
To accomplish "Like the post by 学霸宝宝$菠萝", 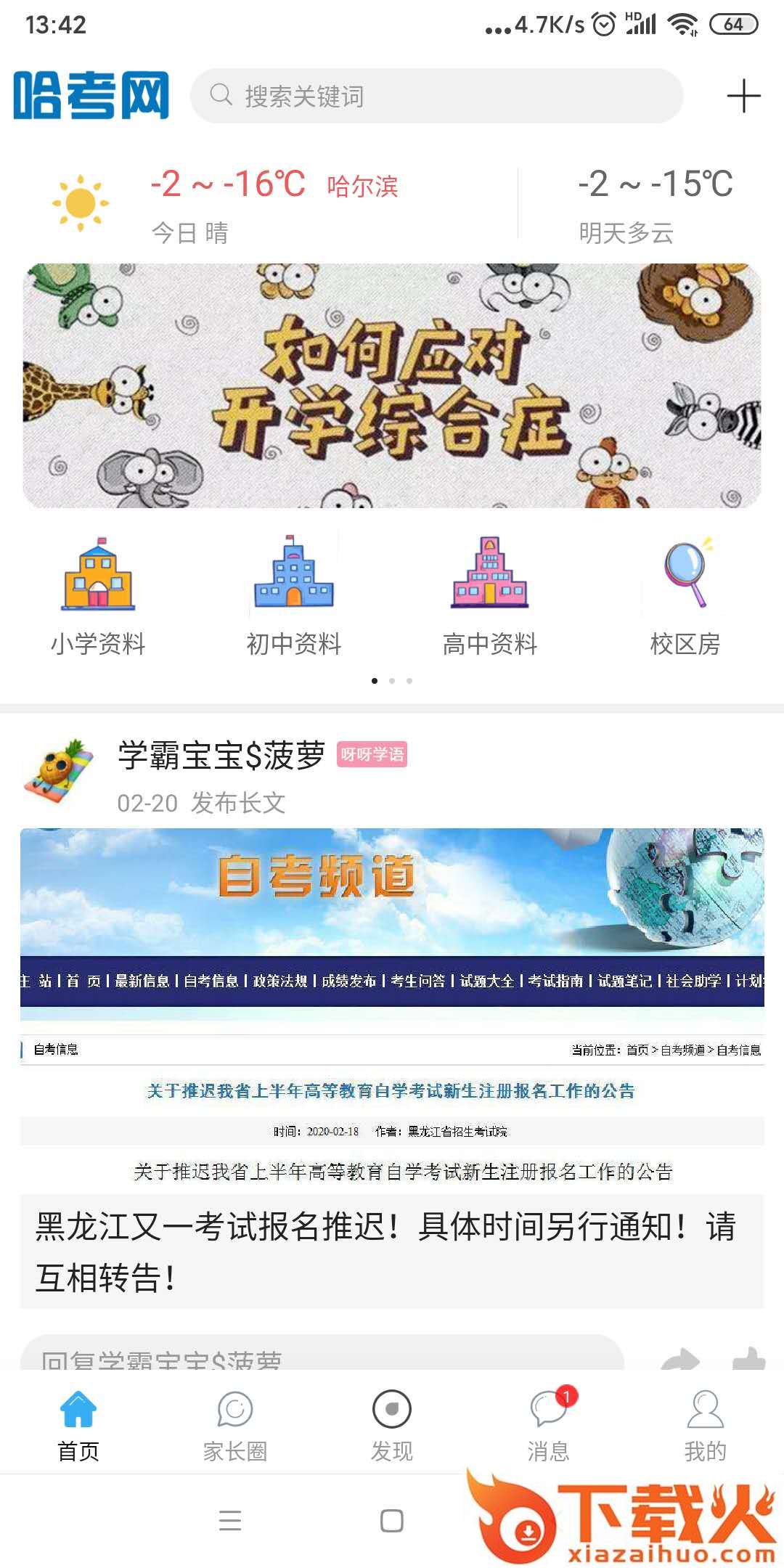I will coord(748,1359).
